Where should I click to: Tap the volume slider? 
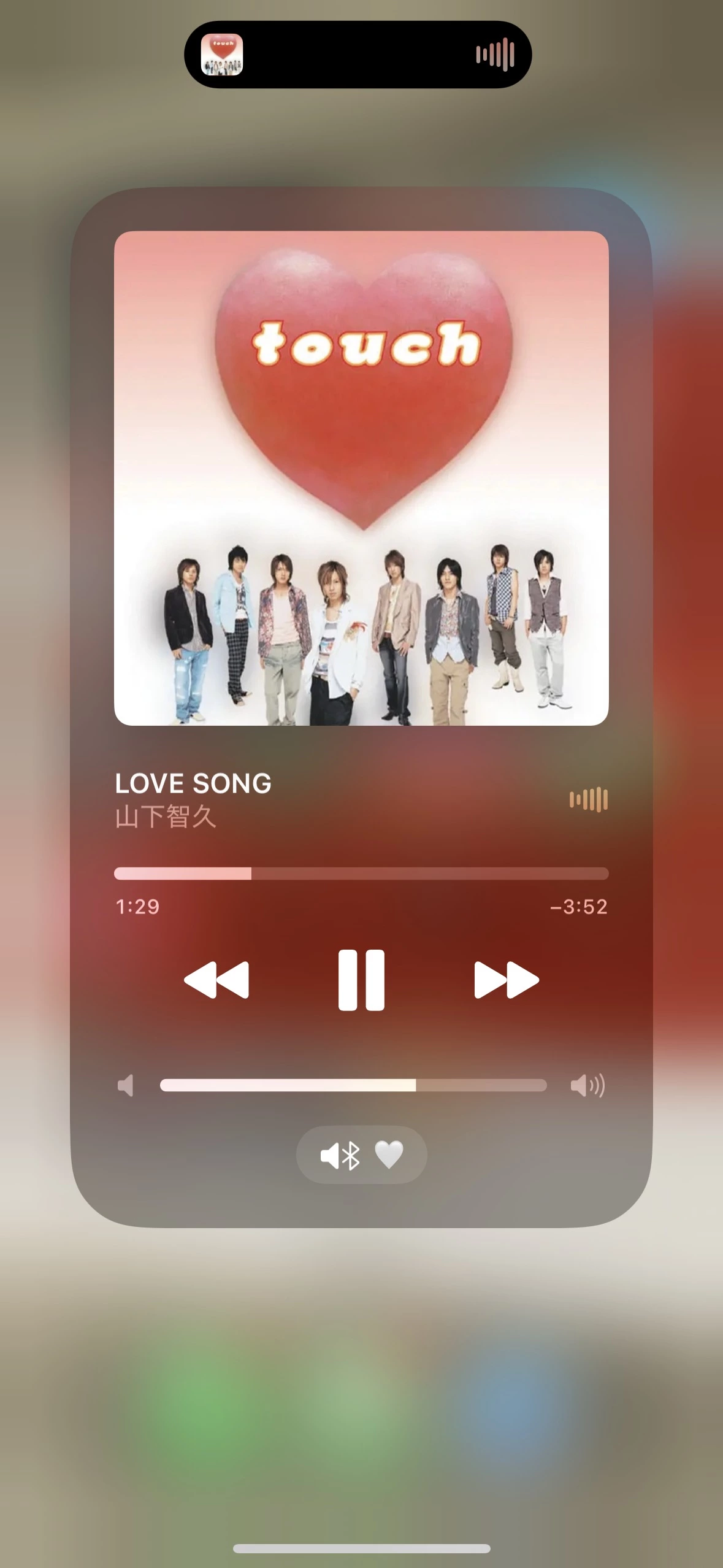[x=353, y=1085]
